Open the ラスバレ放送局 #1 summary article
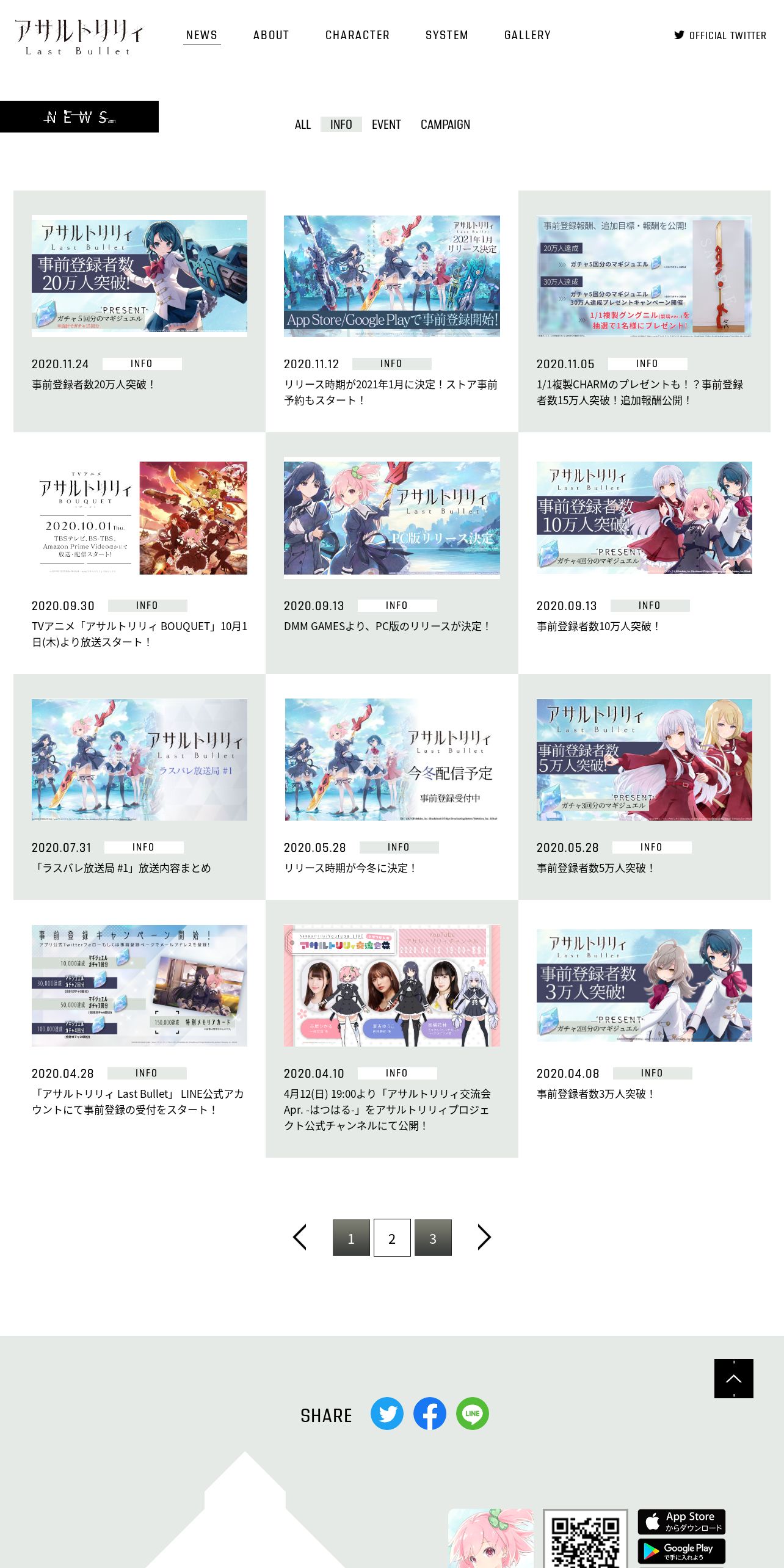 click(x=139, y=787)
